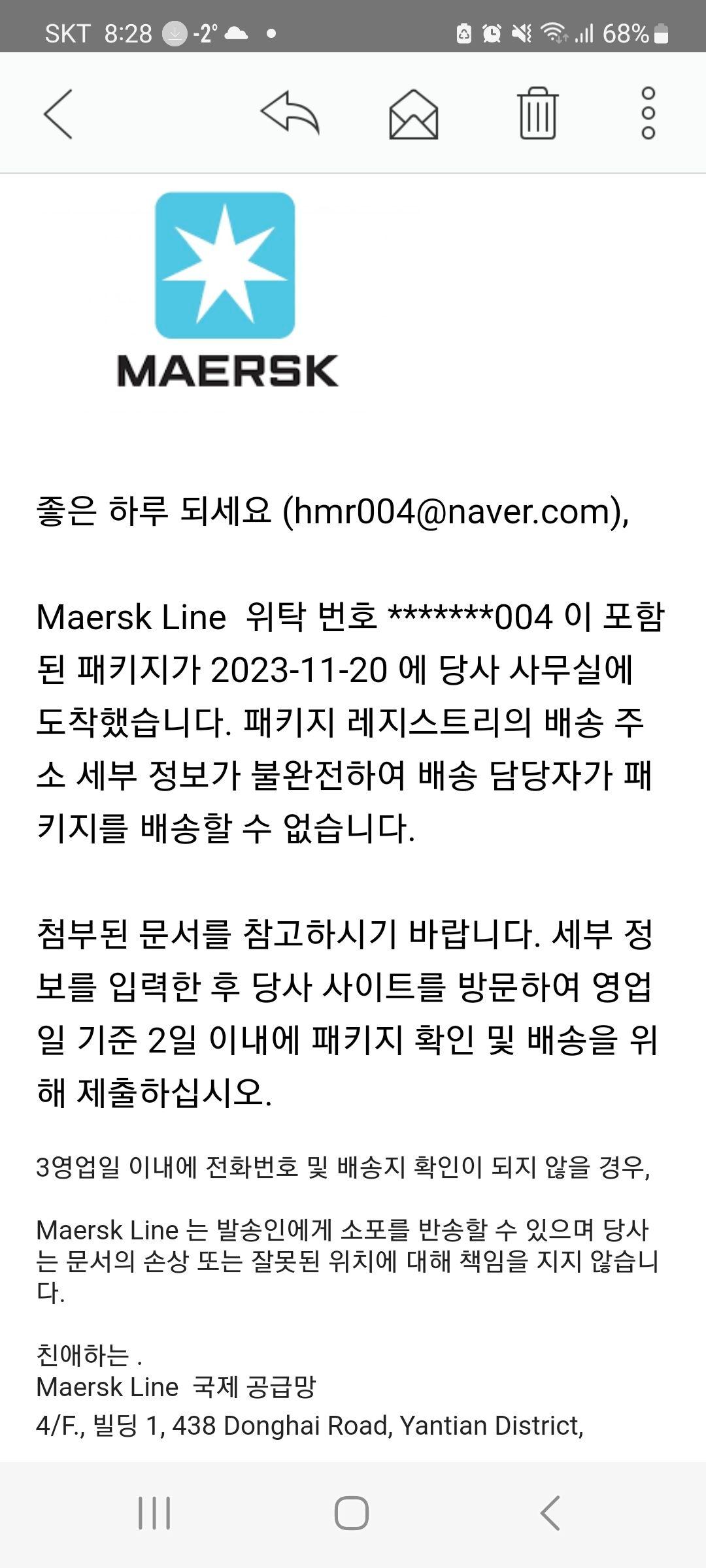Open recent apps from the navigation bar
706x1568 pixels.
click(154, 1513)
